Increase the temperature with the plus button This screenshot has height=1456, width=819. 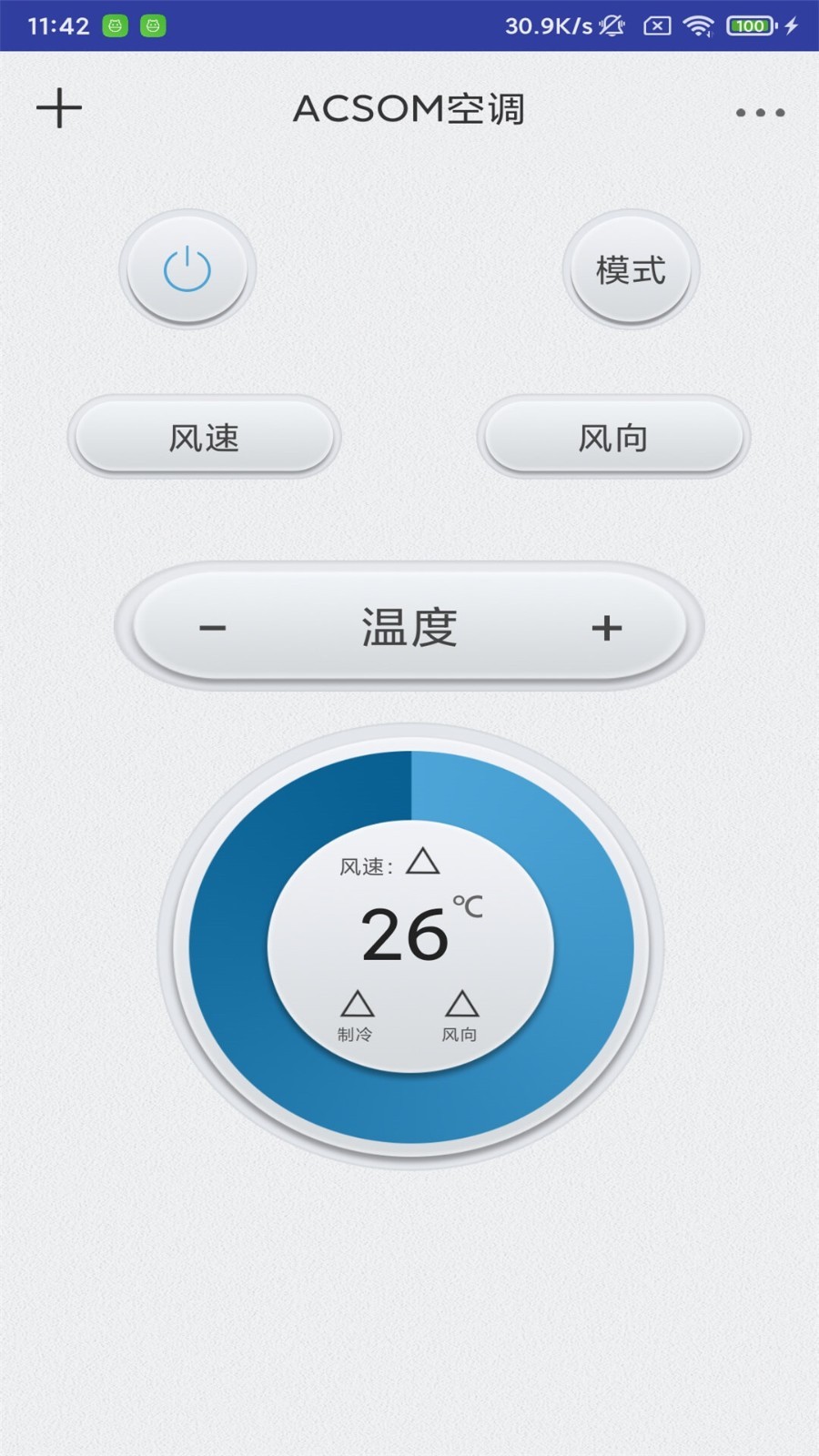(x=606, y=628)
